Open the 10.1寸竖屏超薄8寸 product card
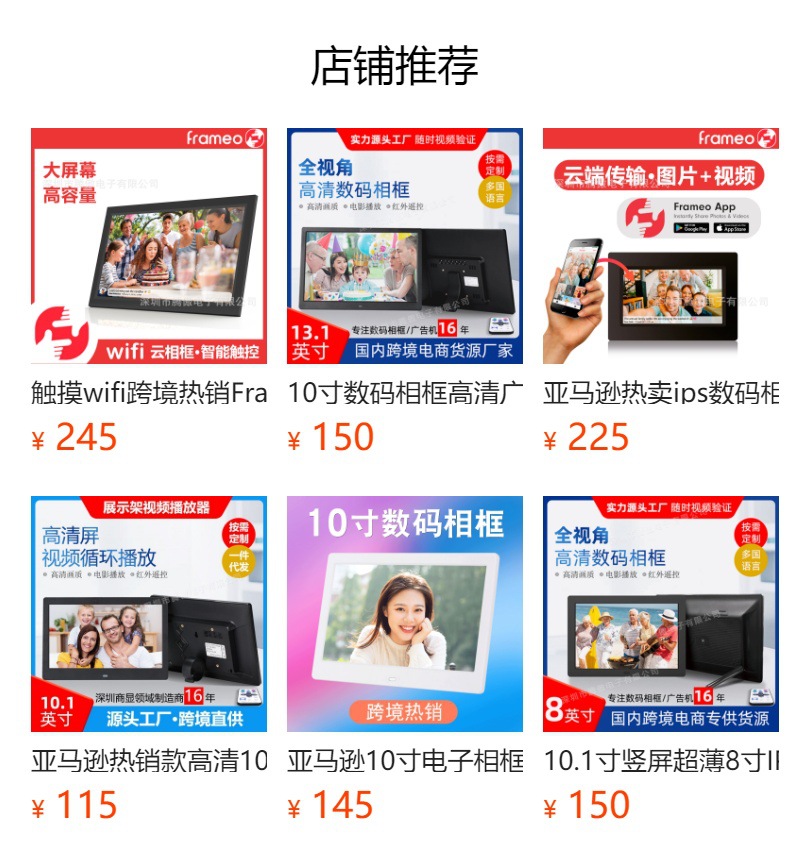Viewport: 790px width, 864px height. pyautogui.click(x=660, y=614)
